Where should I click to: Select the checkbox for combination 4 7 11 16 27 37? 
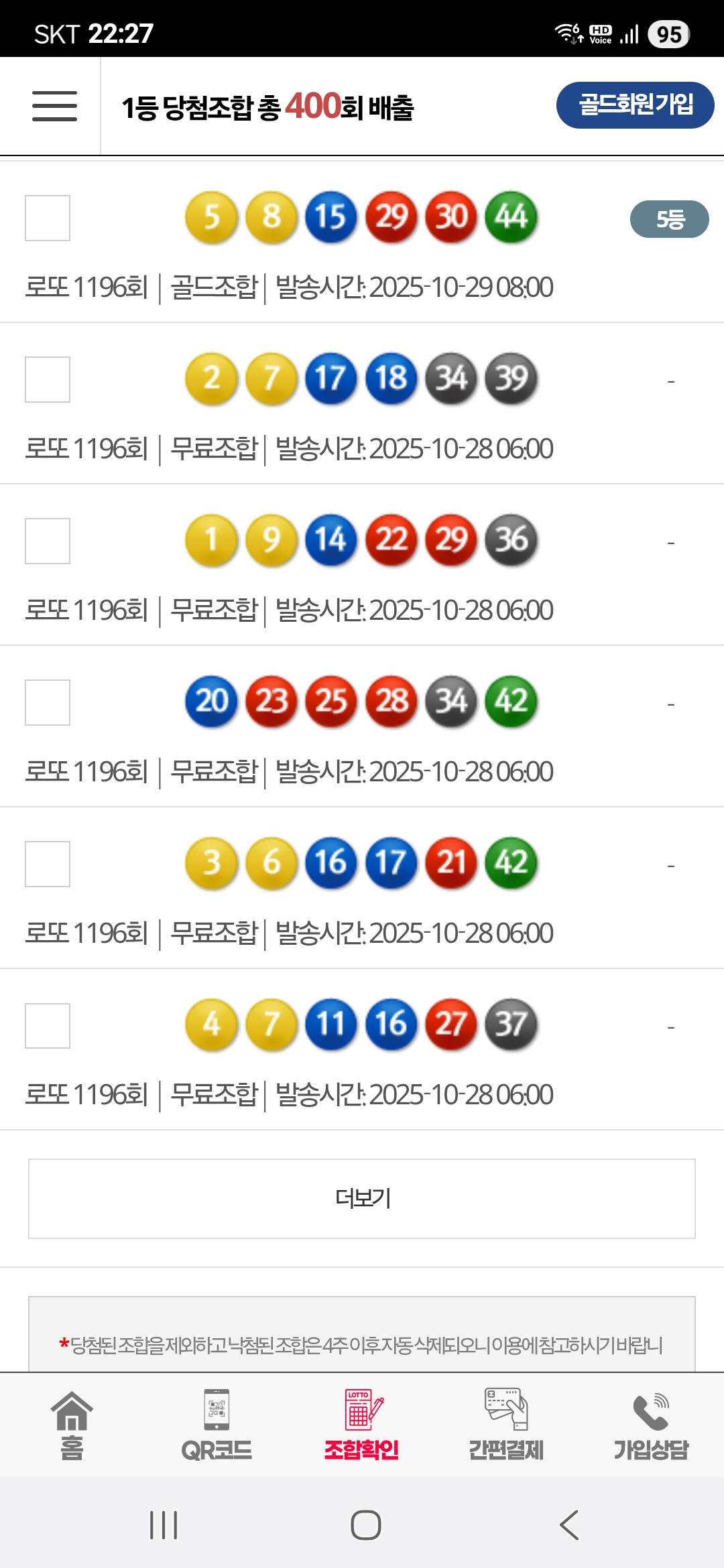tap(48, 1025)
